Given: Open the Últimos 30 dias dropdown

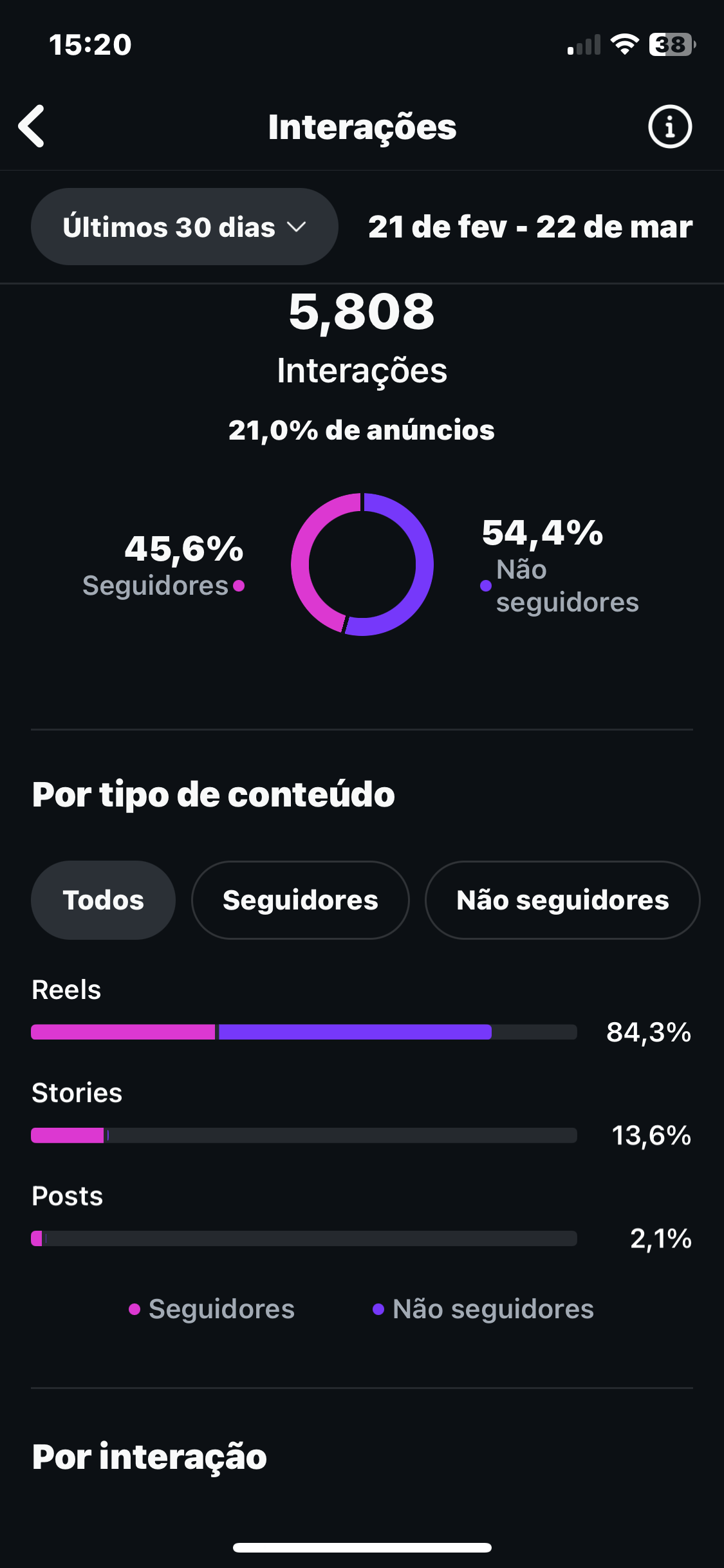Looking at the screenshot, I should (184, 227).
